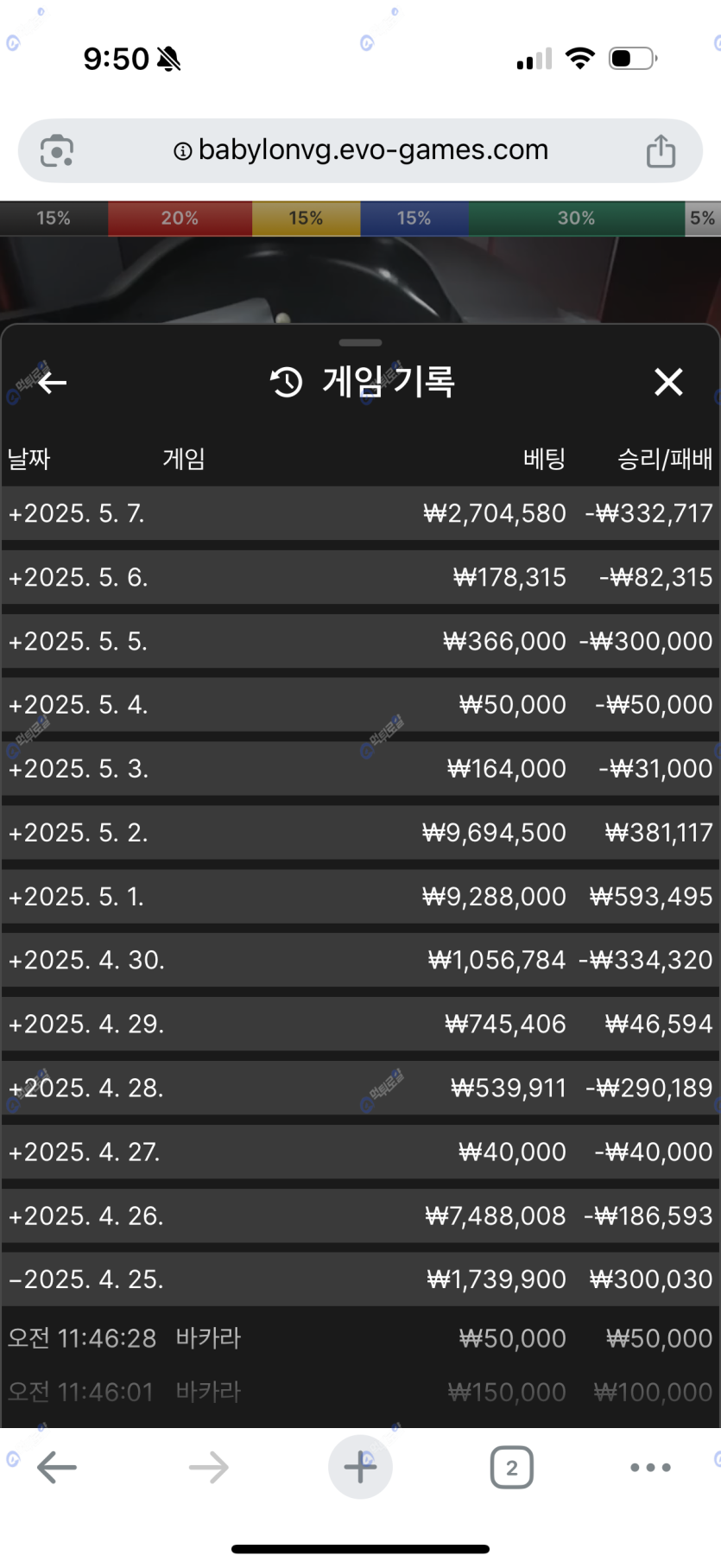The image size is (721, 1568).
Task: Go back from the 게임기록 panel
Action: pos(53,382)
